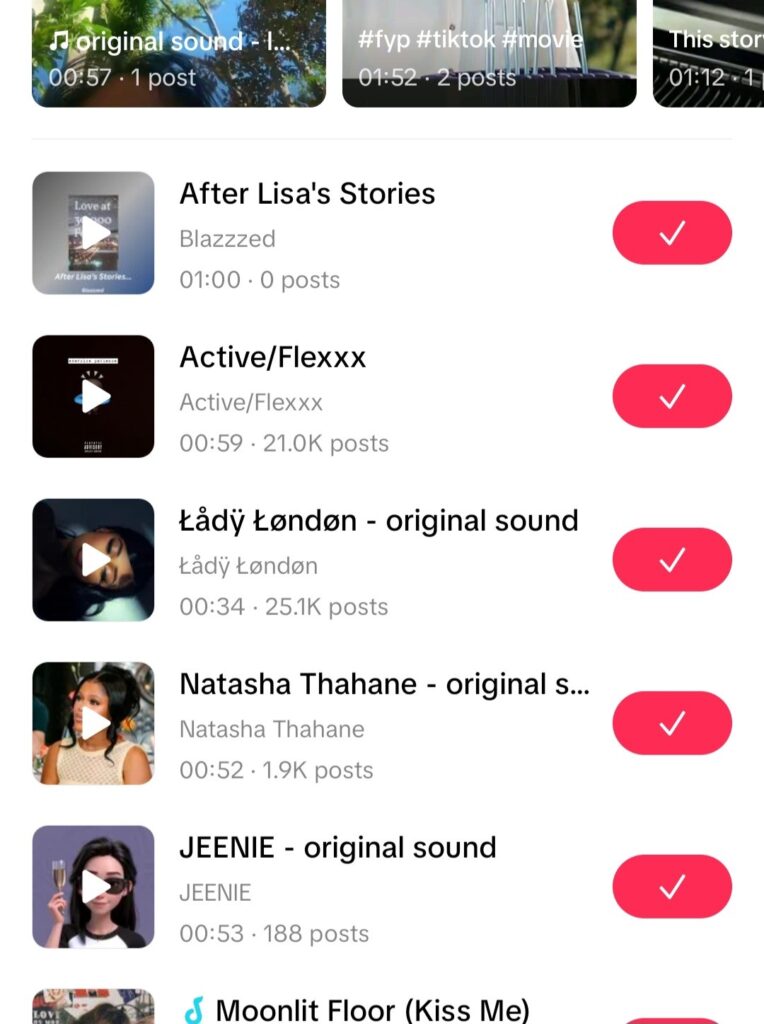Play JEENIE original sound preview
The image size is (764, 1024).
(x=94, y=886)
